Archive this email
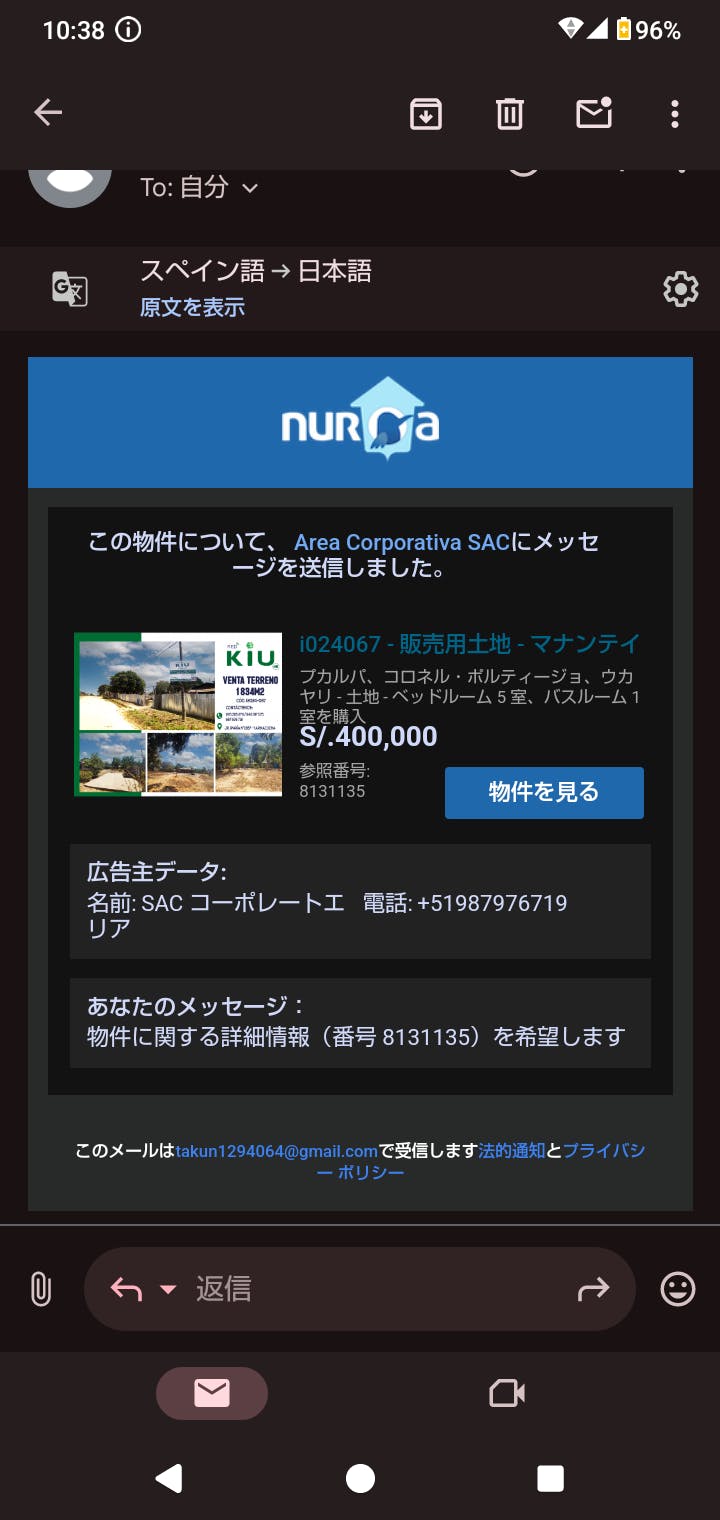The width and height of the screenshot is (720, 1520). [426, 114]
